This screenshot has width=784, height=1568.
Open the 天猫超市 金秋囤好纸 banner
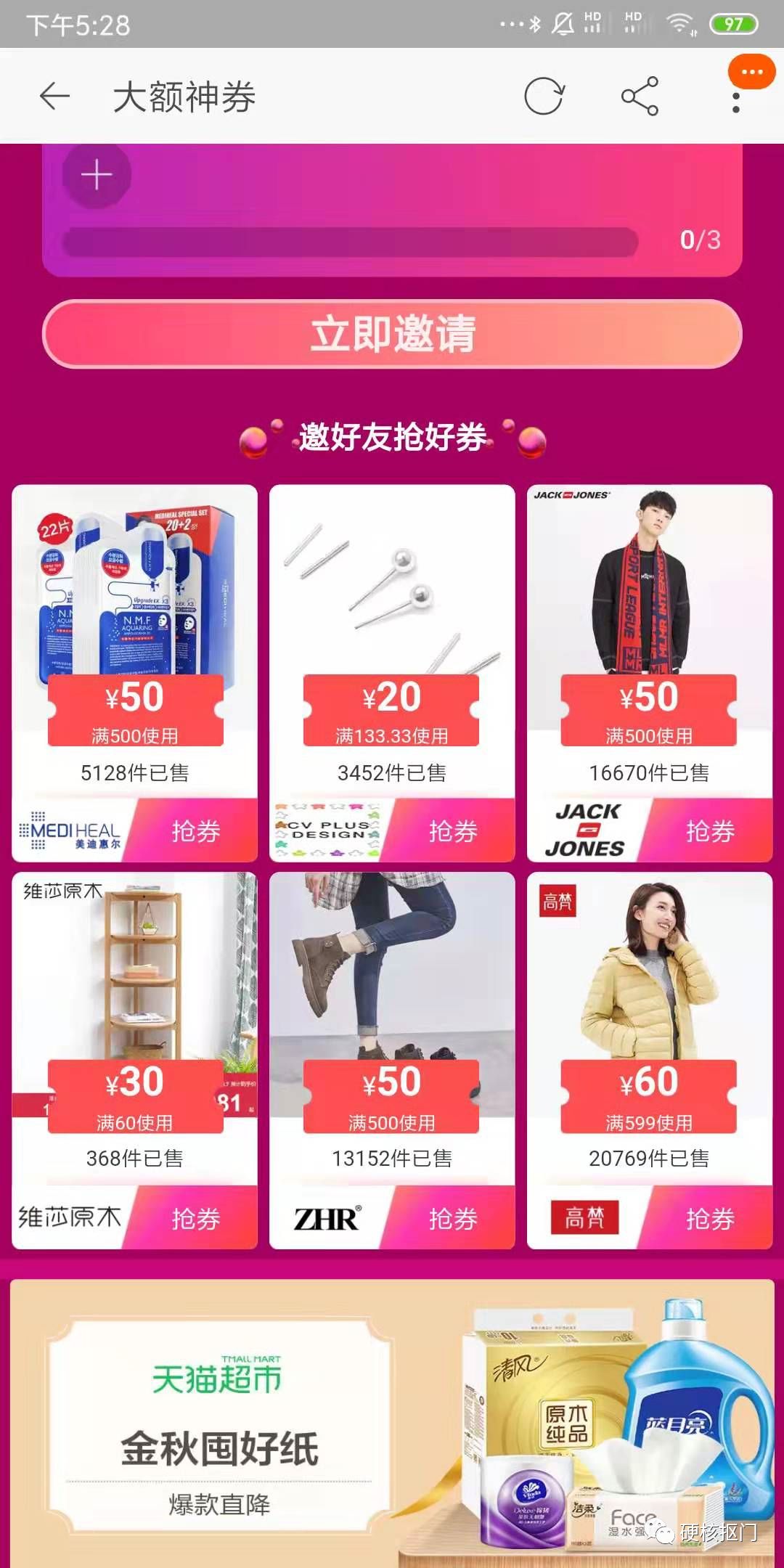point(392,1423)
